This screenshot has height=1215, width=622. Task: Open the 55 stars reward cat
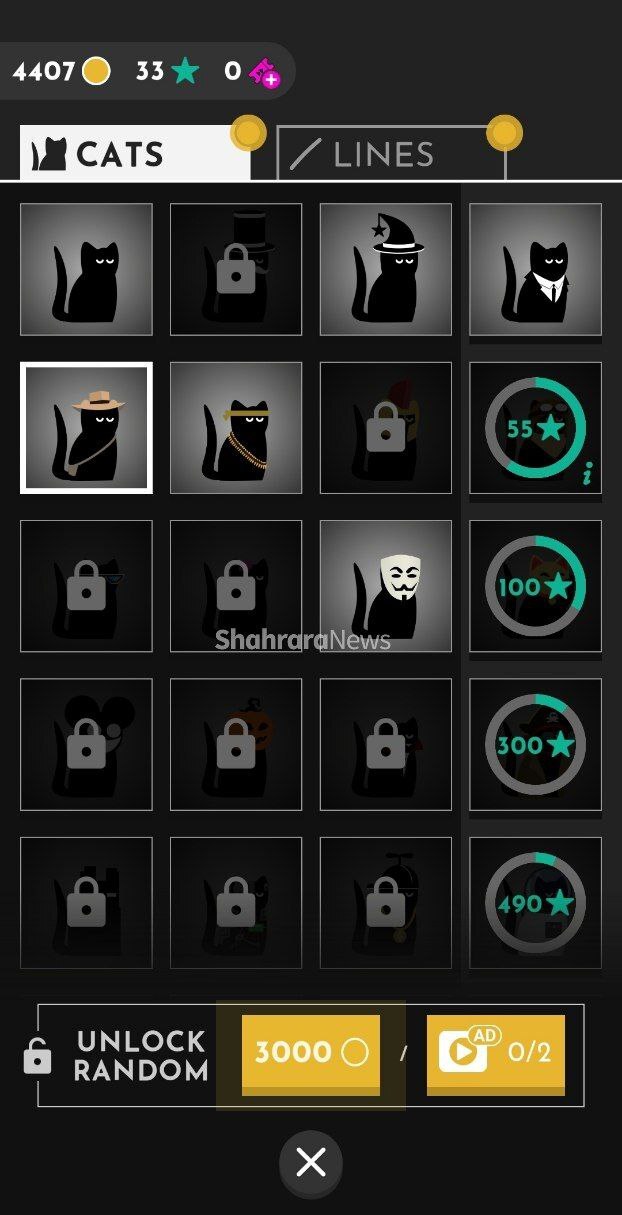pyautogui.click(x=535, y=428)
